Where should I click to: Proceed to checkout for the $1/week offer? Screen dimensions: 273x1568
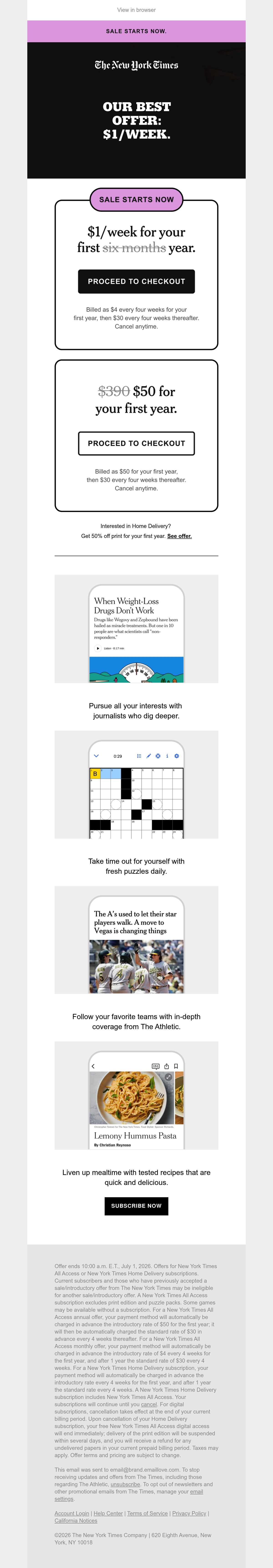pos(136,281)
